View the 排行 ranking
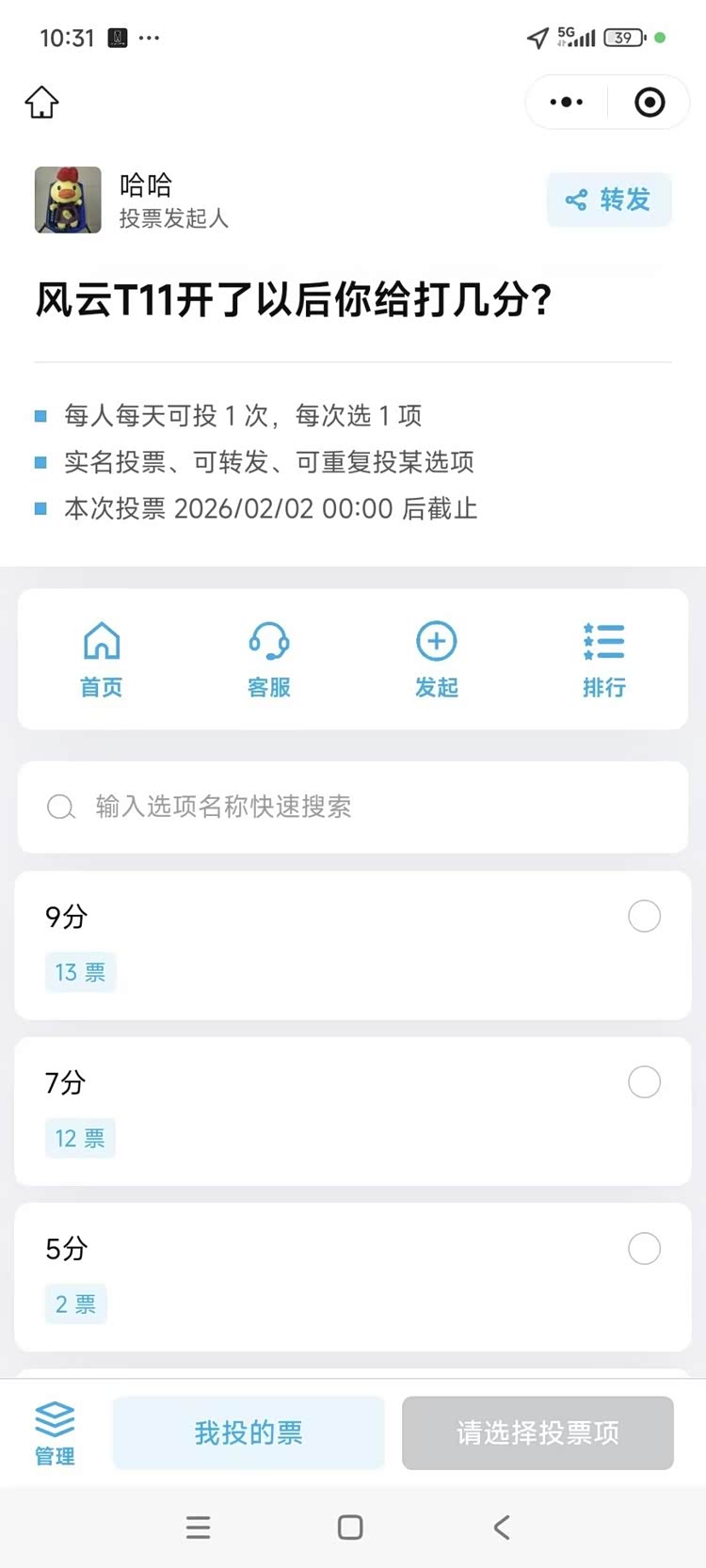Screen dimensions: 706x1568 603,659
